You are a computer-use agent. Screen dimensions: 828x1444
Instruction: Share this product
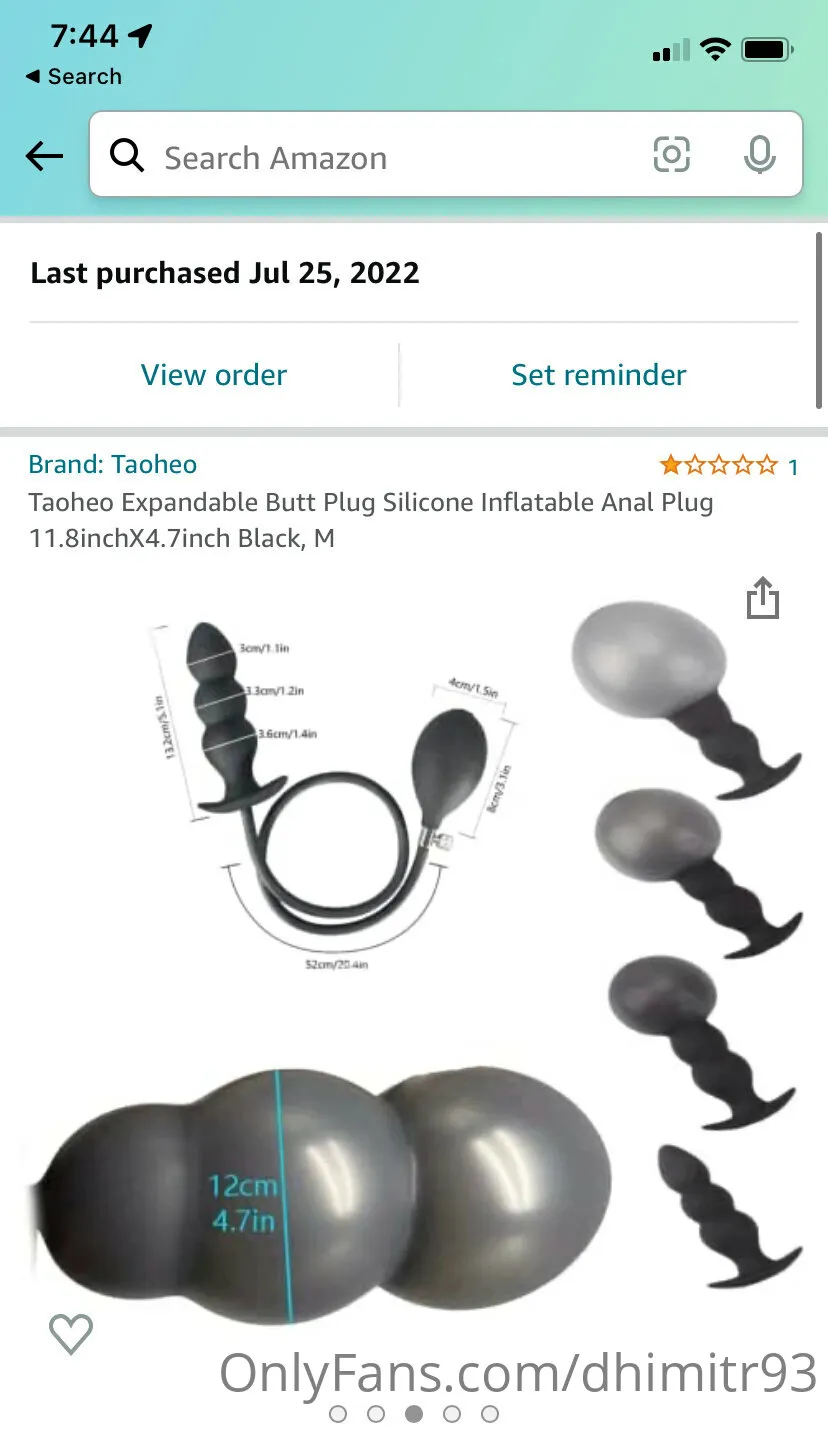coord(762,598)
